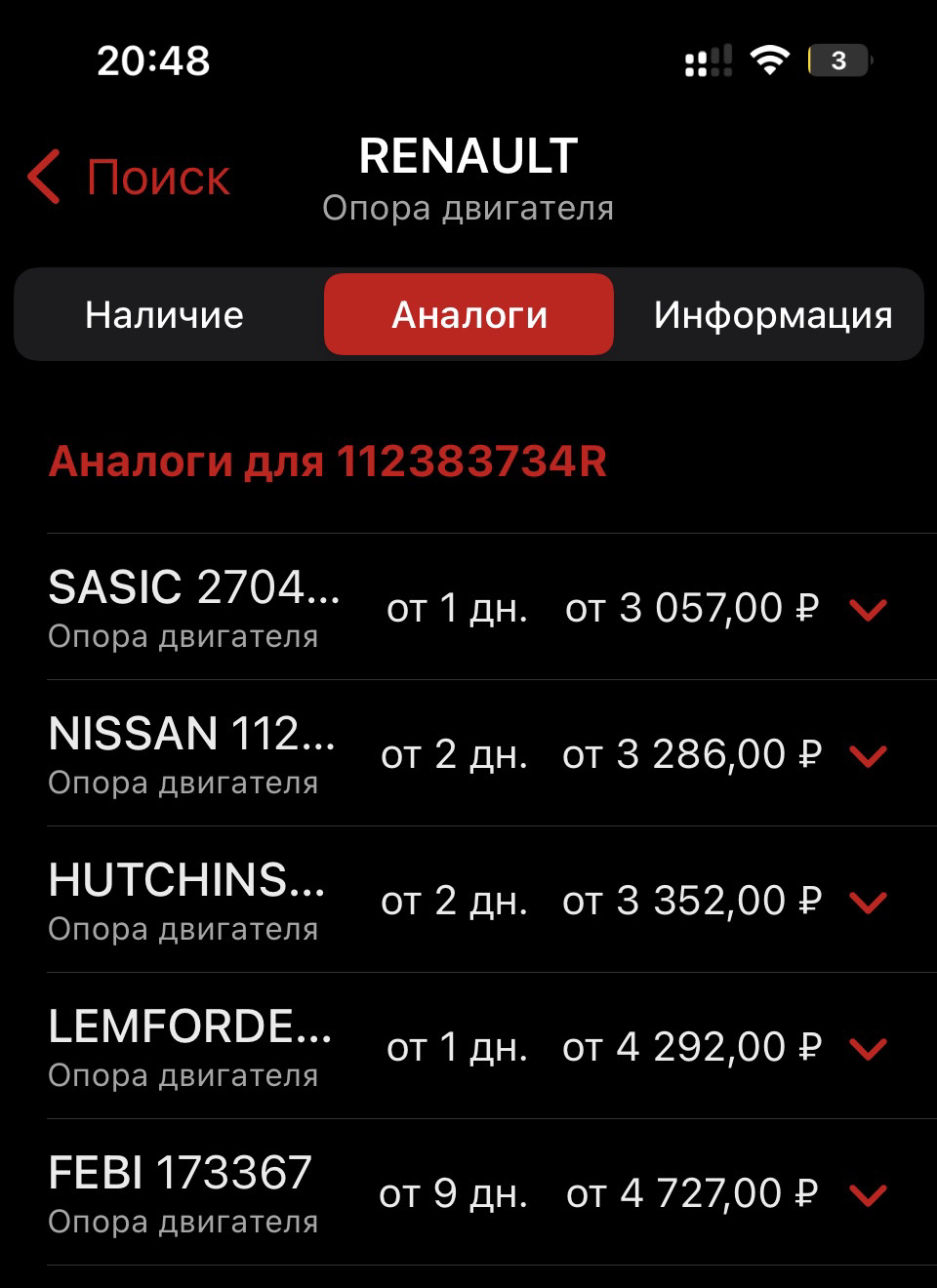Expand the NISSAN 112 part details

[x=867, y=756]
